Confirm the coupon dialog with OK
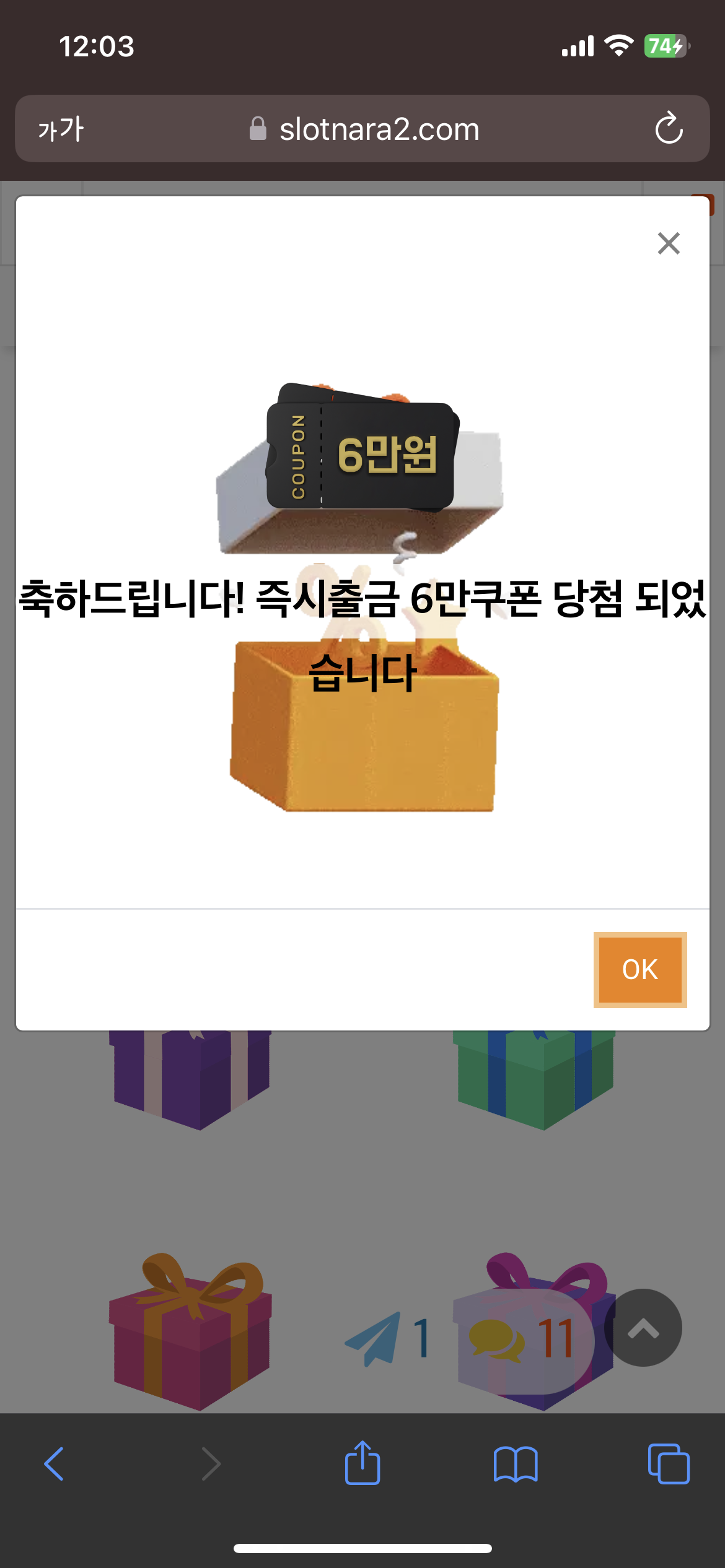The image size is (725, 1568). (x=640, y=970)
